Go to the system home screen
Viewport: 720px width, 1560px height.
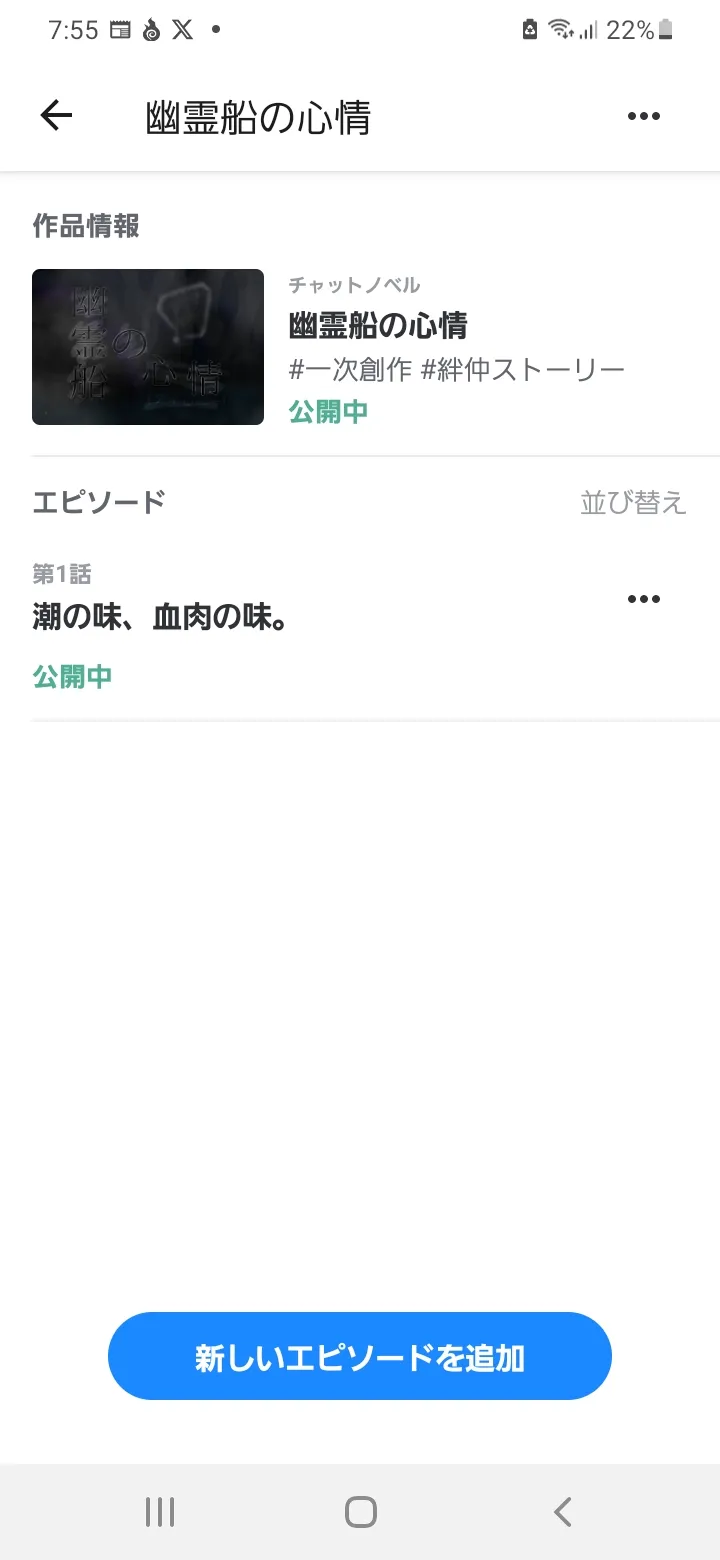tap(360, 1512)
